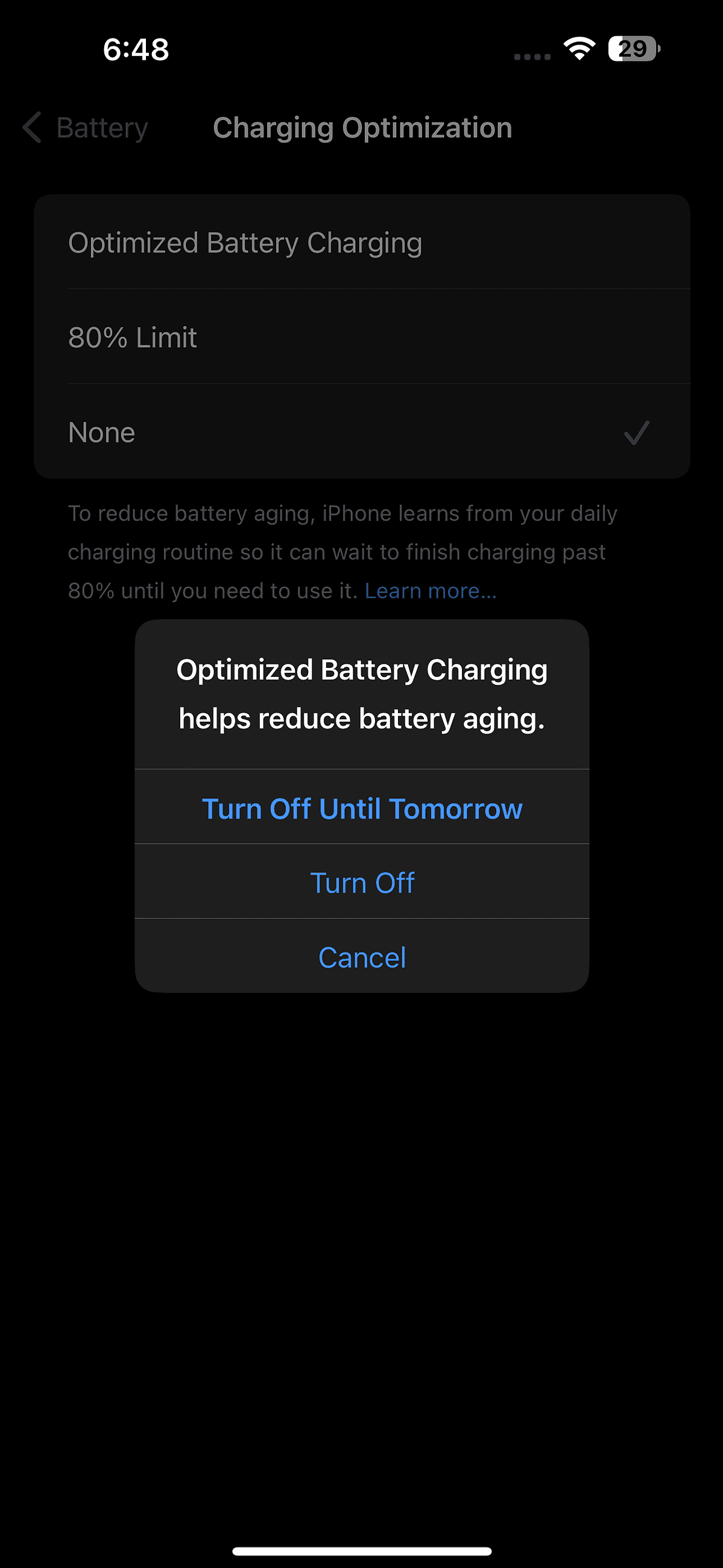Screen dimensions: 723x1568
Task: Tap Turn Off in the dialog
Action: [x=362, y=882]
